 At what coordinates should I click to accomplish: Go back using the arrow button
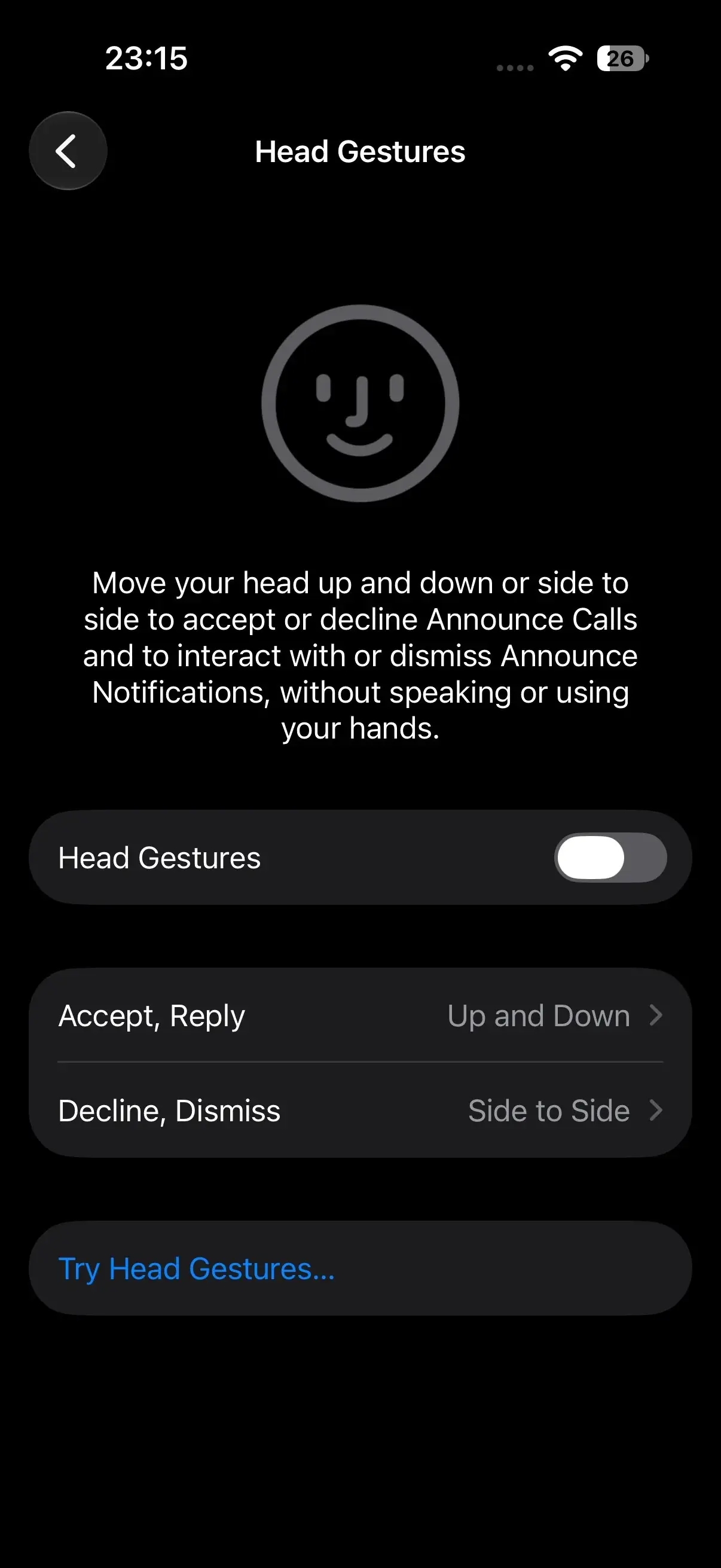point(68,151)
